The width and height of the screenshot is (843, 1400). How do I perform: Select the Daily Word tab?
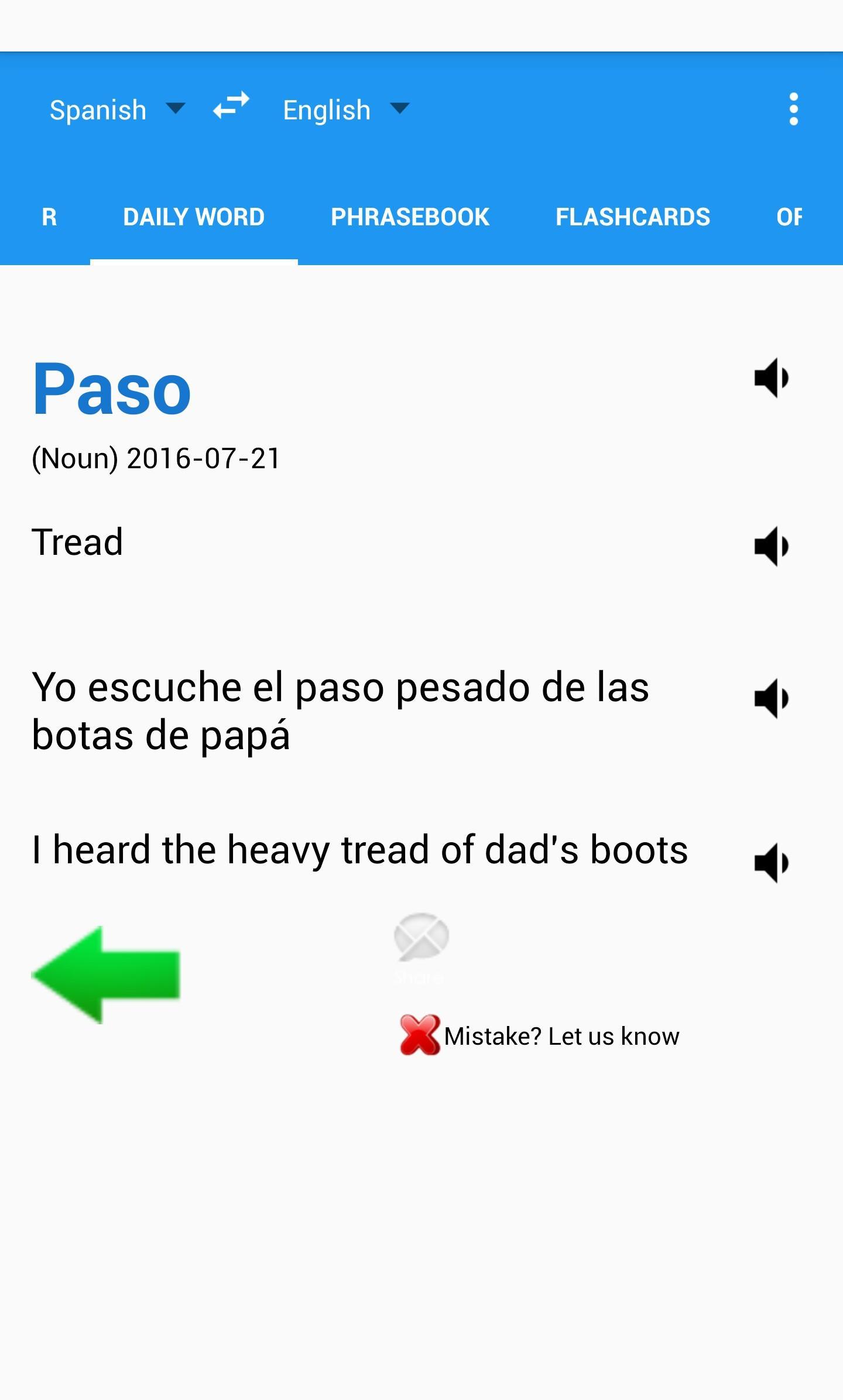[x=194, y=217]
